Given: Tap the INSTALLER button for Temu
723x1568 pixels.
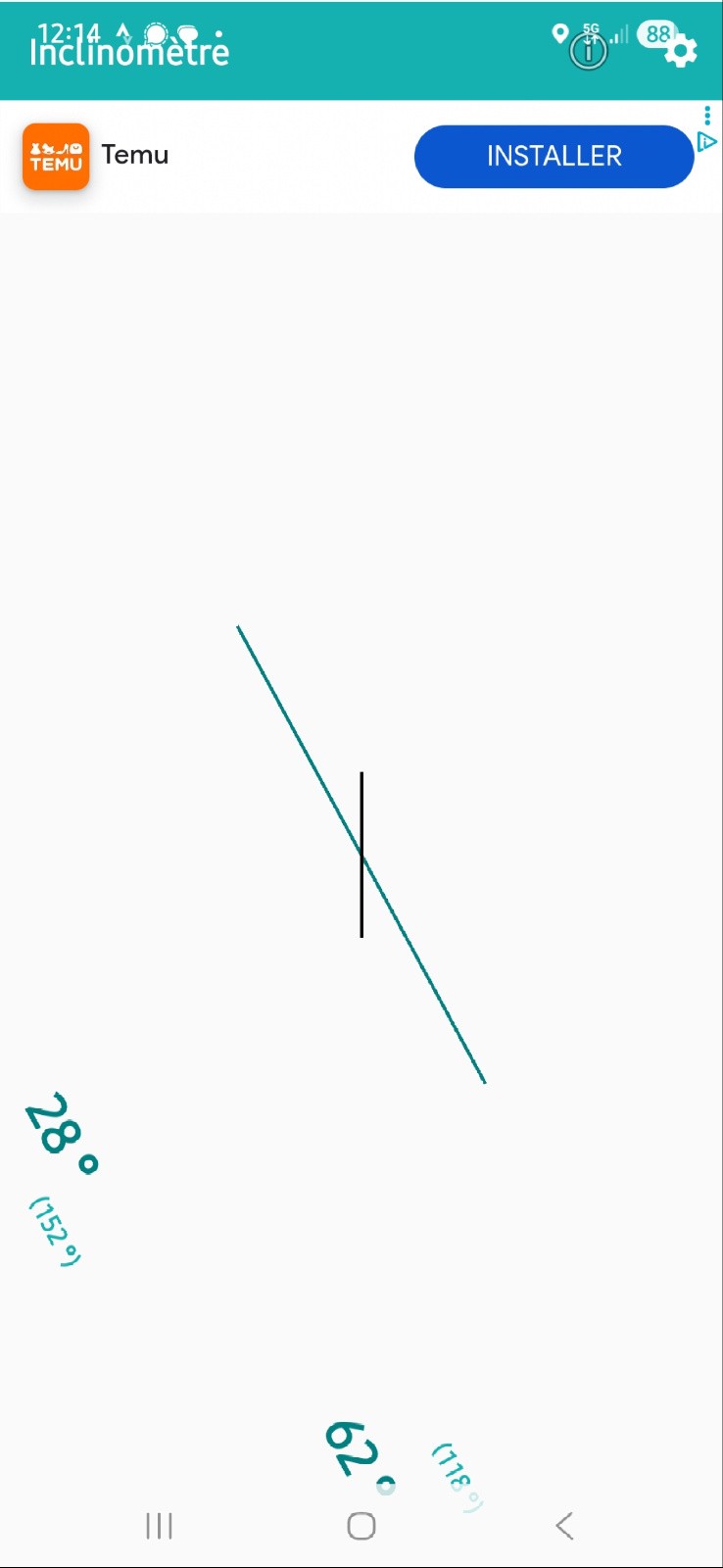Looking at the screenshot, I should tap(554, 156).
